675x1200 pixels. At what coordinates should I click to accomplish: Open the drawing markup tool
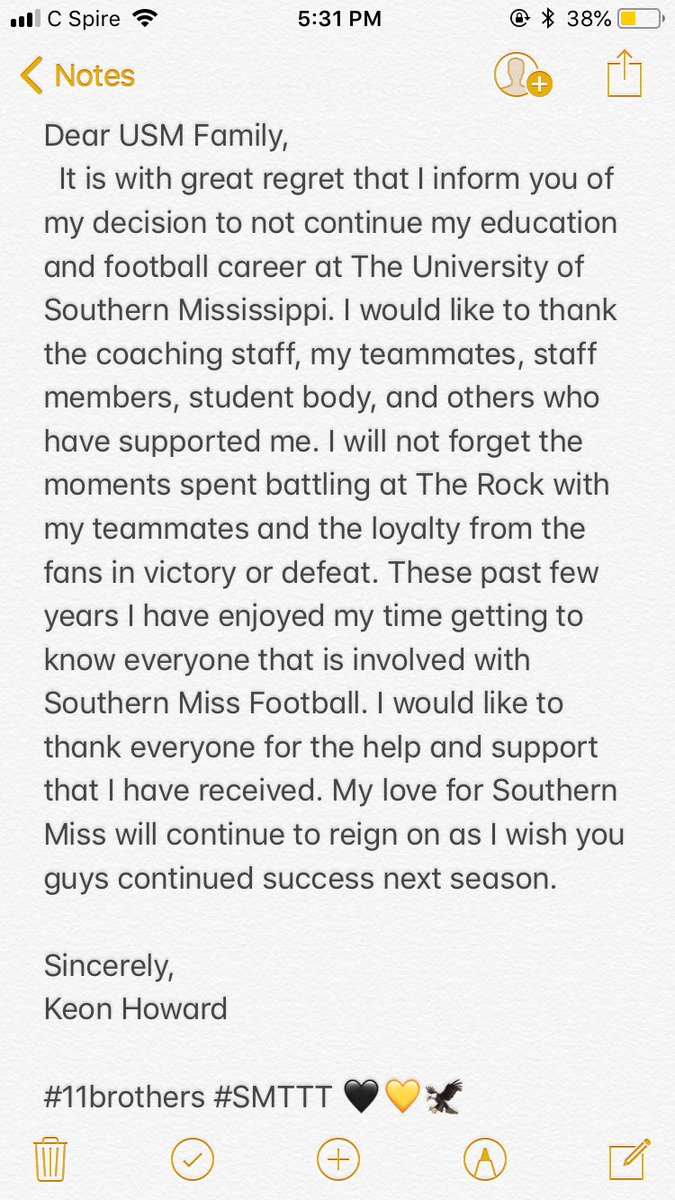pos(485,1160)
